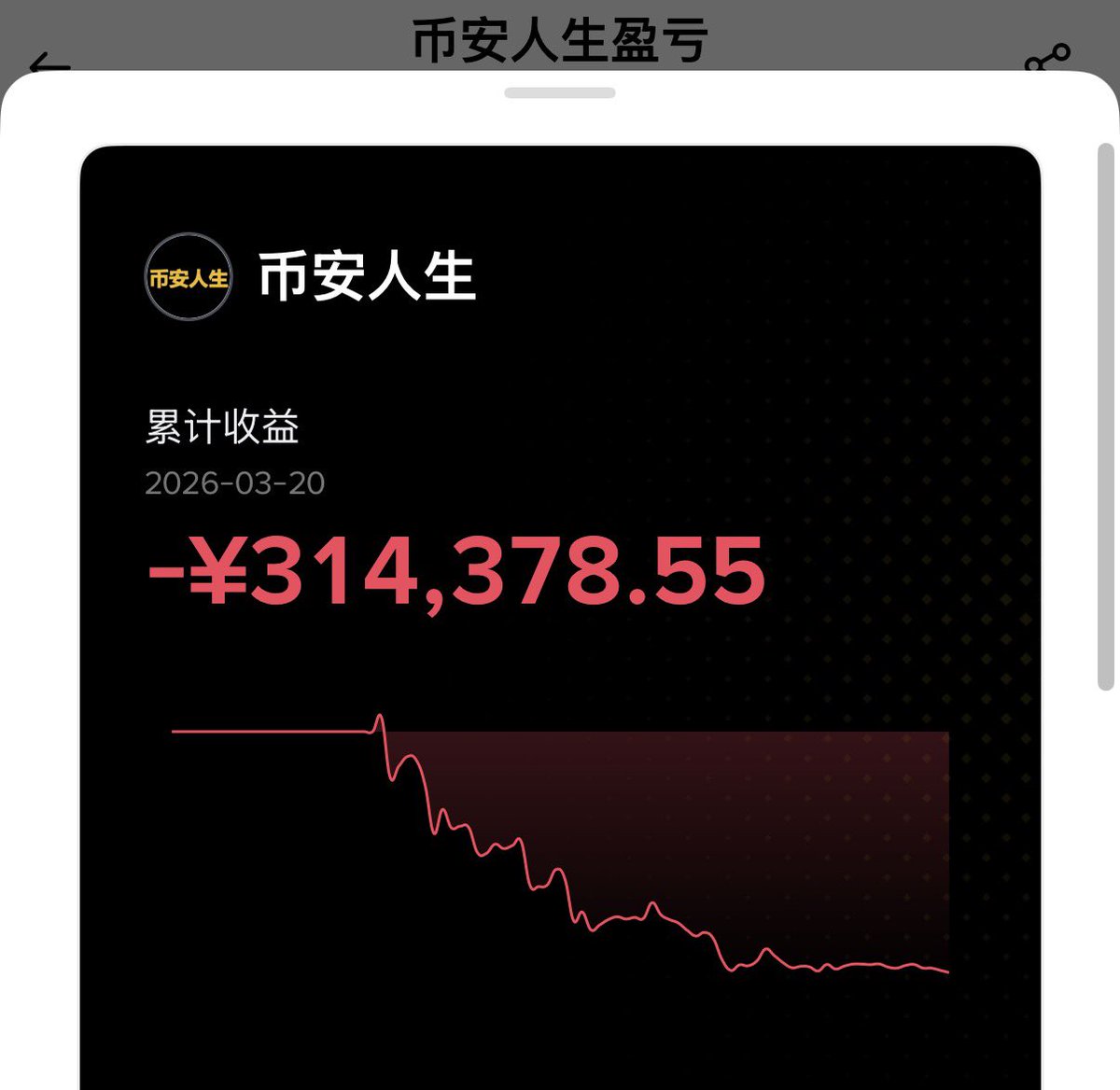Tap the bottom sheet drag handle
1120x1090 pixels.
pyautogui.click(x=559, y=92)
